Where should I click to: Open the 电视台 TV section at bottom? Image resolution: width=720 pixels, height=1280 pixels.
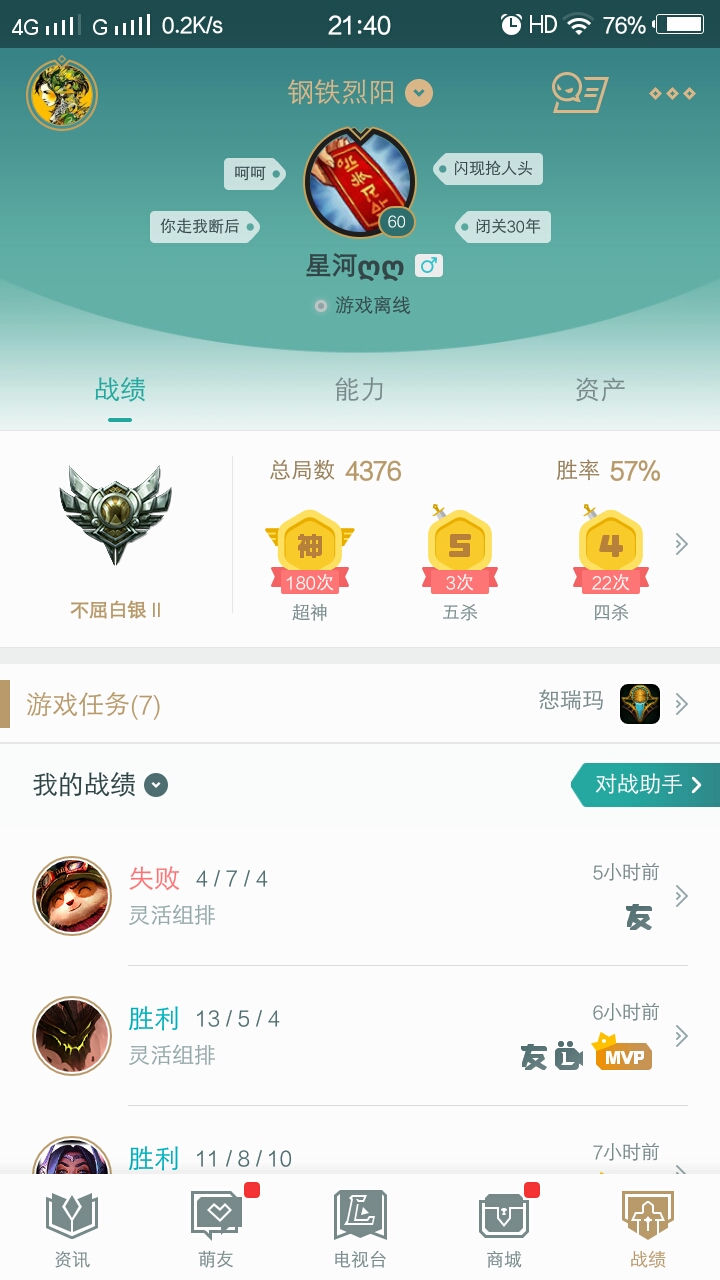pos(359,1224)
